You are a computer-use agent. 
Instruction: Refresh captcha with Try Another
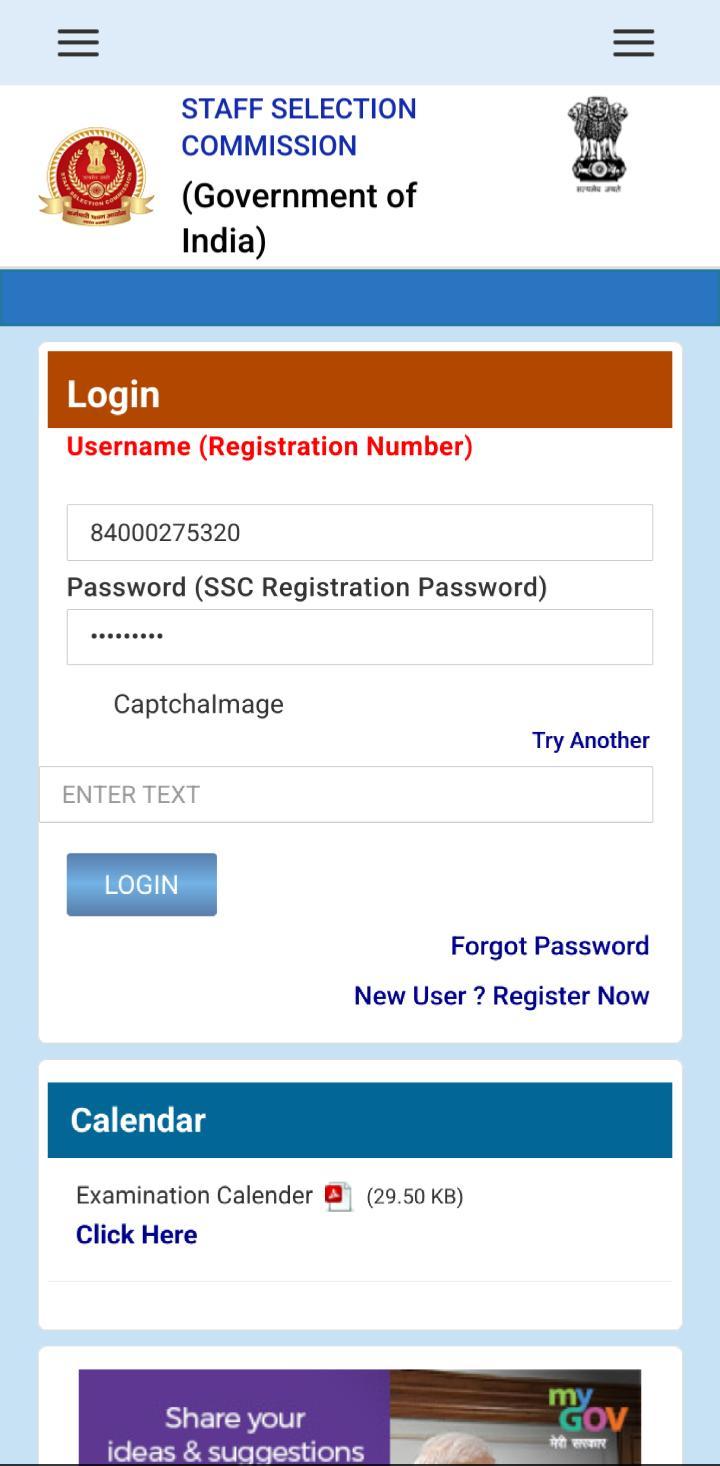click(x=590, y=740)
